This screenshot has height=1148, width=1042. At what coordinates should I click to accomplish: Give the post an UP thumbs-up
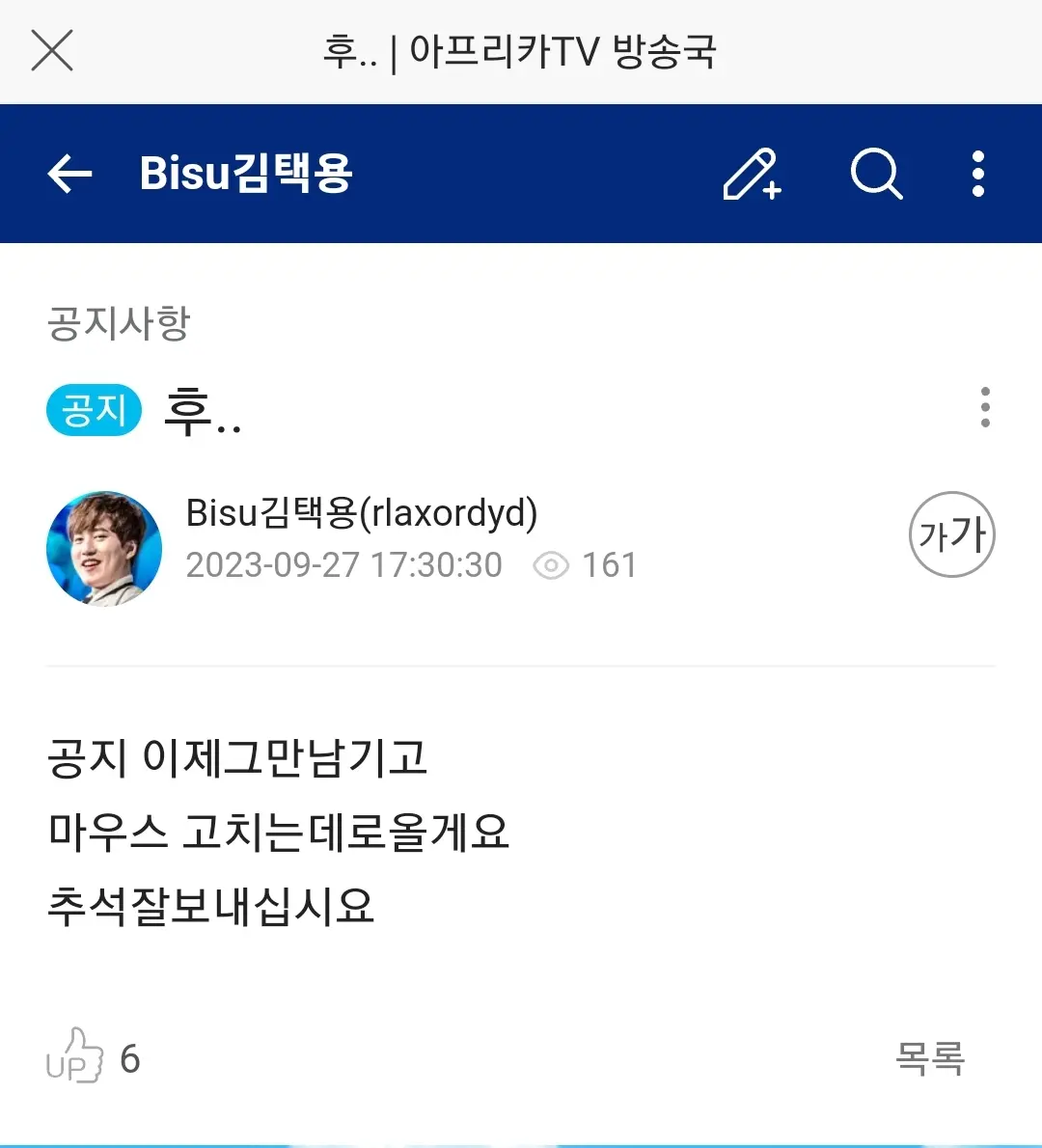point(75,1056)
